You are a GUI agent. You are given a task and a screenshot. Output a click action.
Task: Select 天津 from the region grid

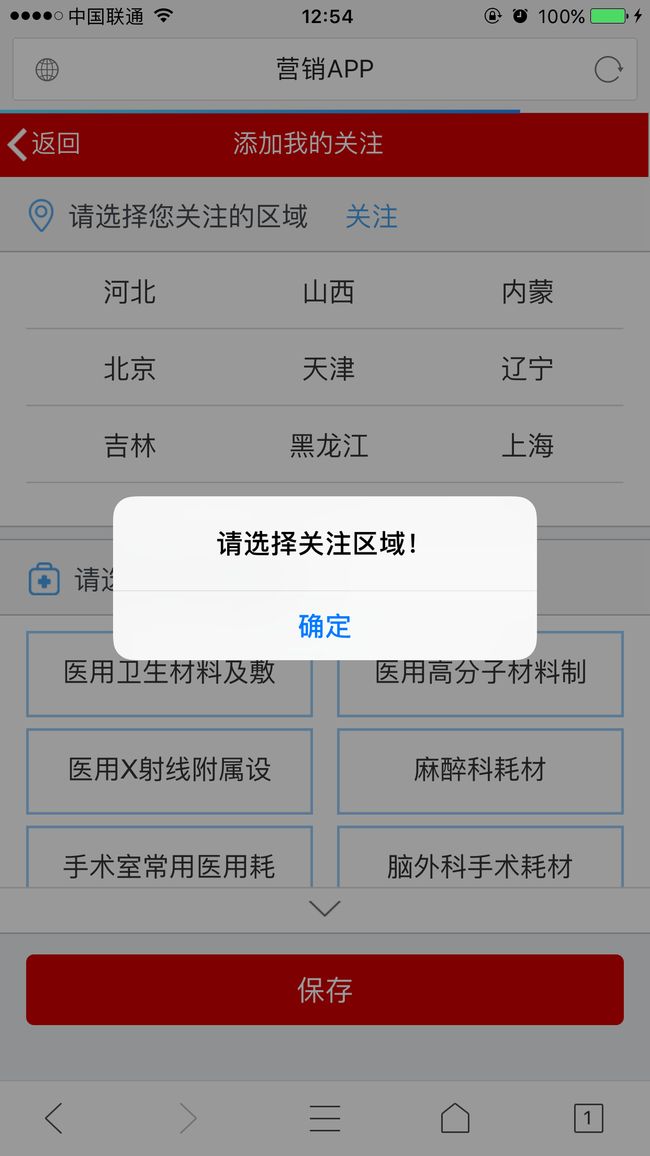click(329, 368)
